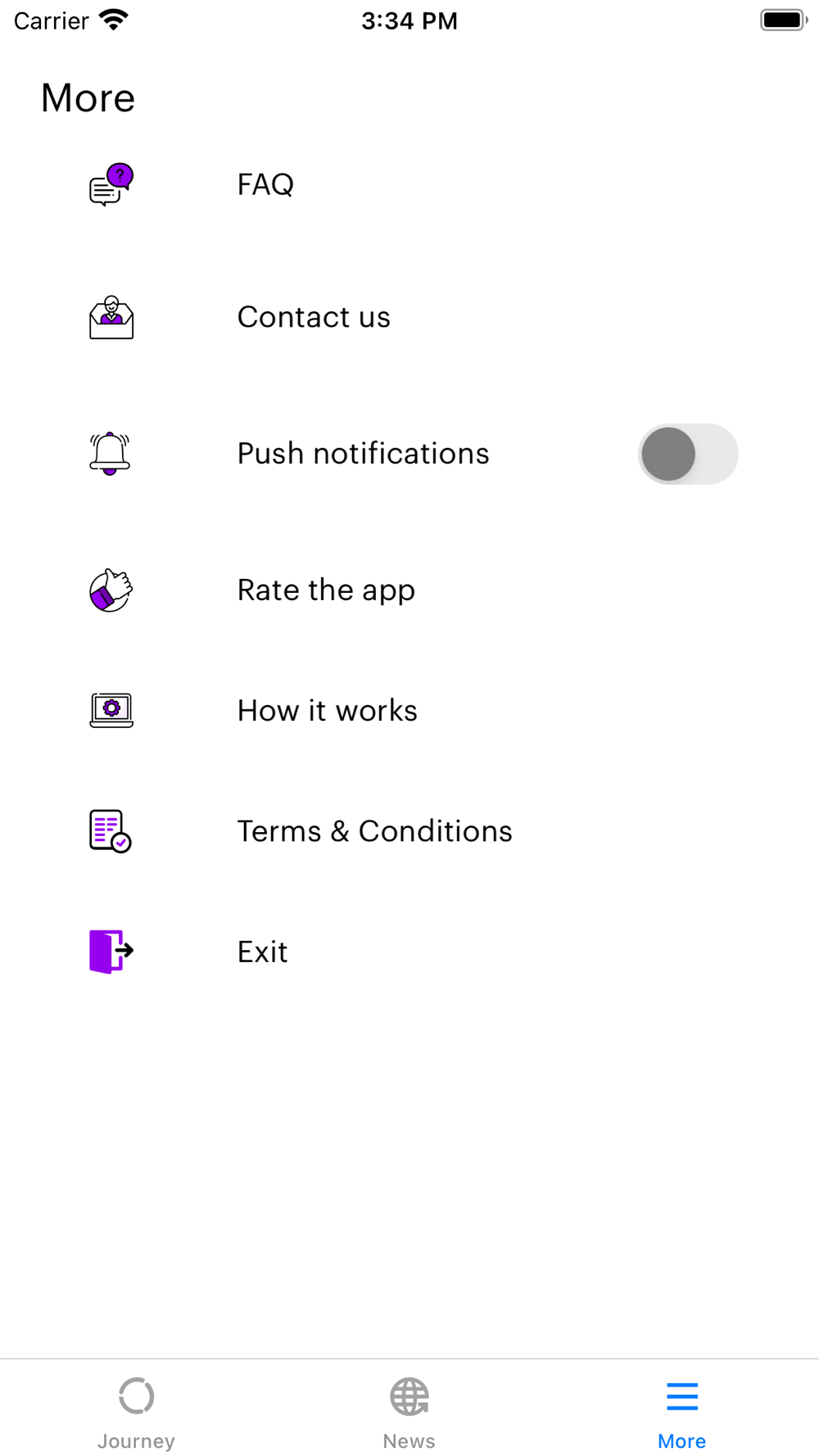This screenshot has width=819, height=1456.
Task: Open the FAQ row
Action: coord(409,184)
